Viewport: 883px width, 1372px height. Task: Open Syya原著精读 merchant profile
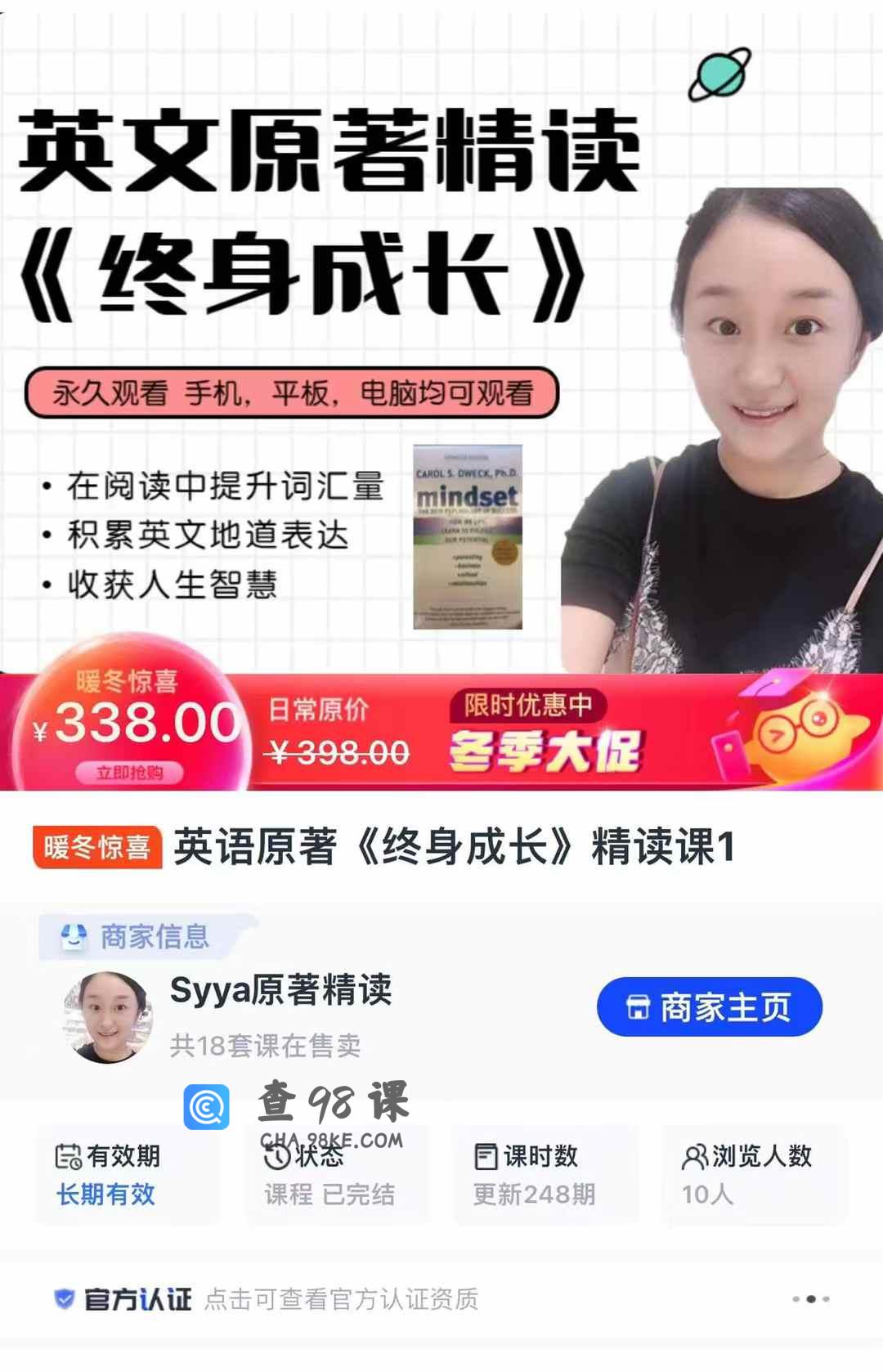coord(280,990)
